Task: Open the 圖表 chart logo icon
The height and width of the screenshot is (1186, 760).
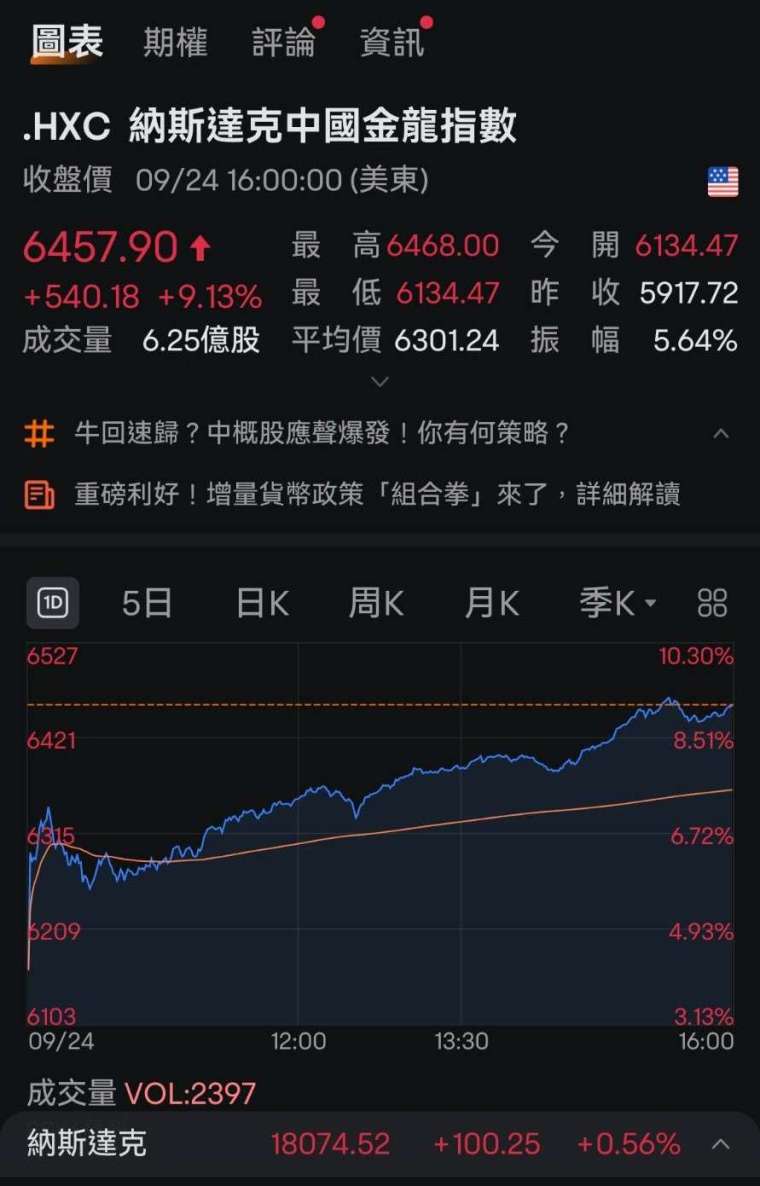Action: (55, 41)
